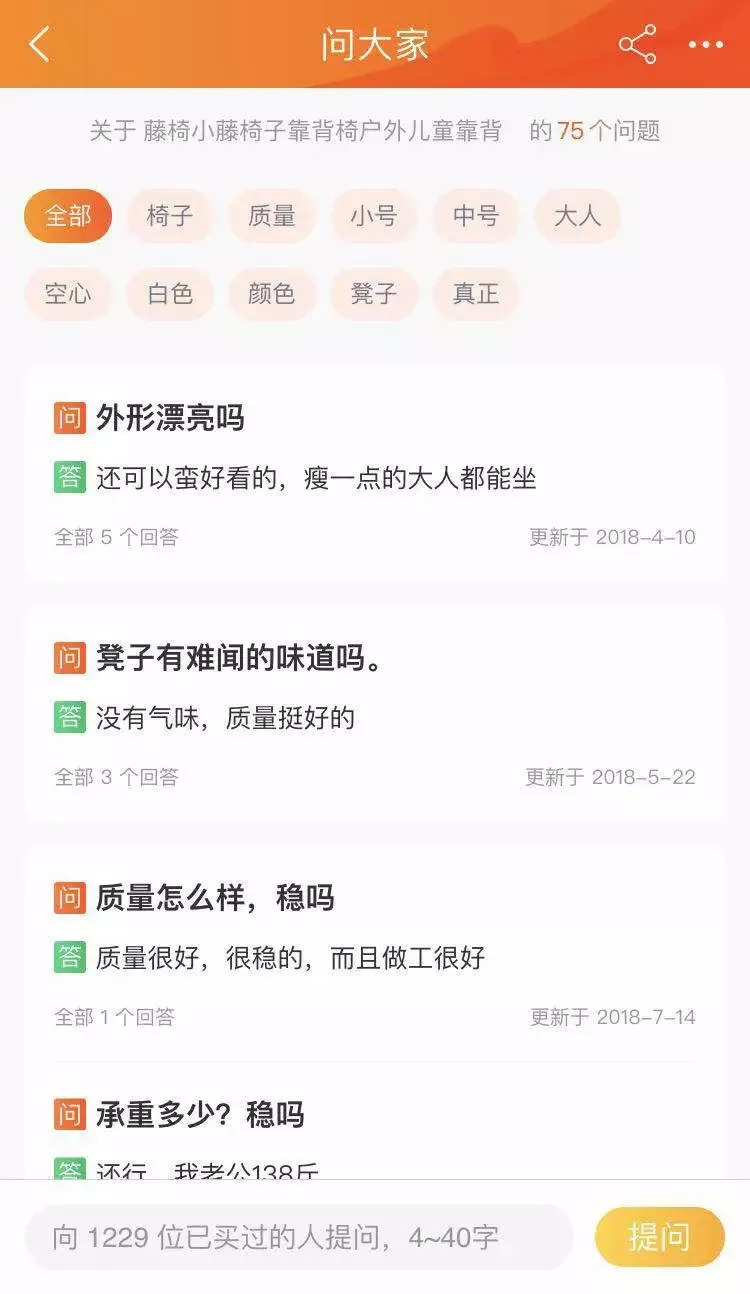This screenshot has width=750, height=1294.
Task: Filter by the 空心 chip
Action: click(68, 294)
